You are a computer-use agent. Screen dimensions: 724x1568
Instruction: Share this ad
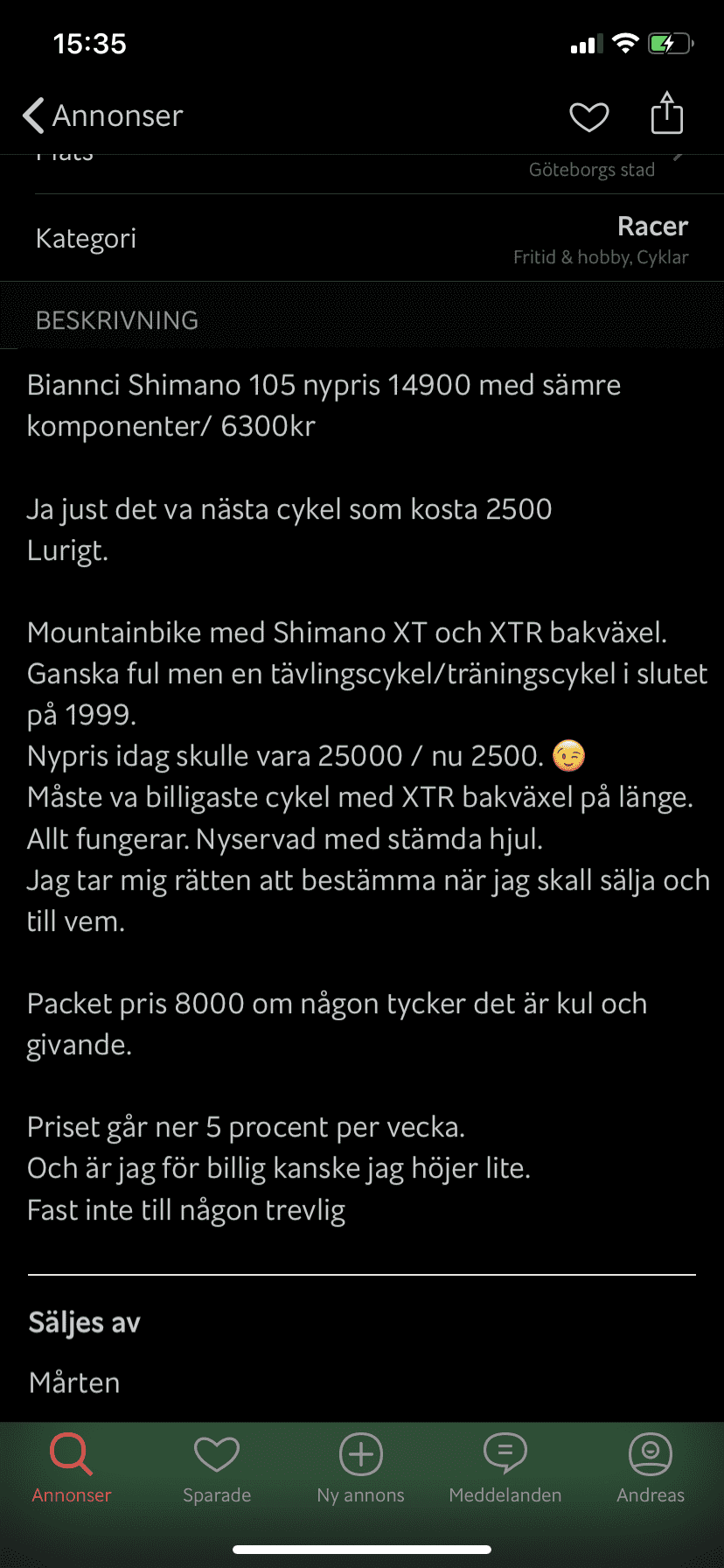tap(667, 114)
